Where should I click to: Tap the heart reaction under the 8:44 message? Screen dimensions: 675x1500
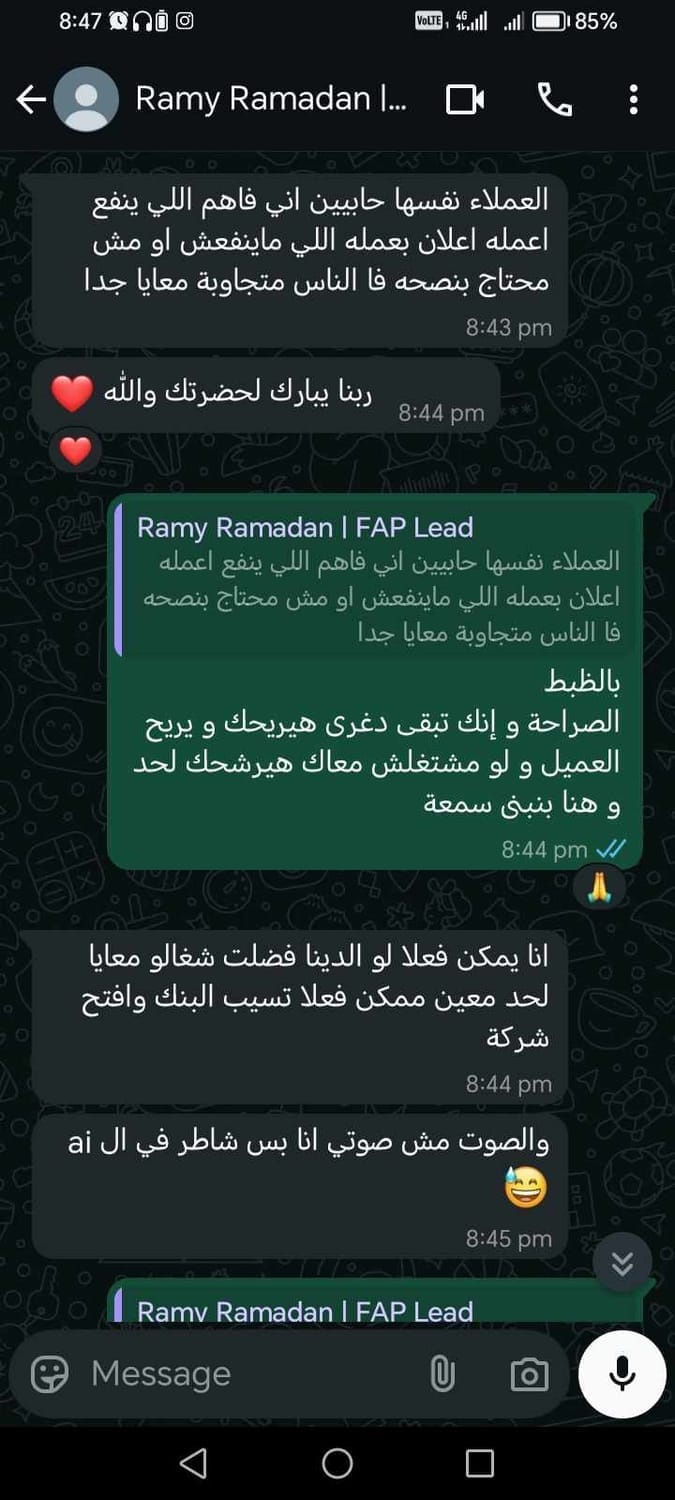(x=75, y=452)
